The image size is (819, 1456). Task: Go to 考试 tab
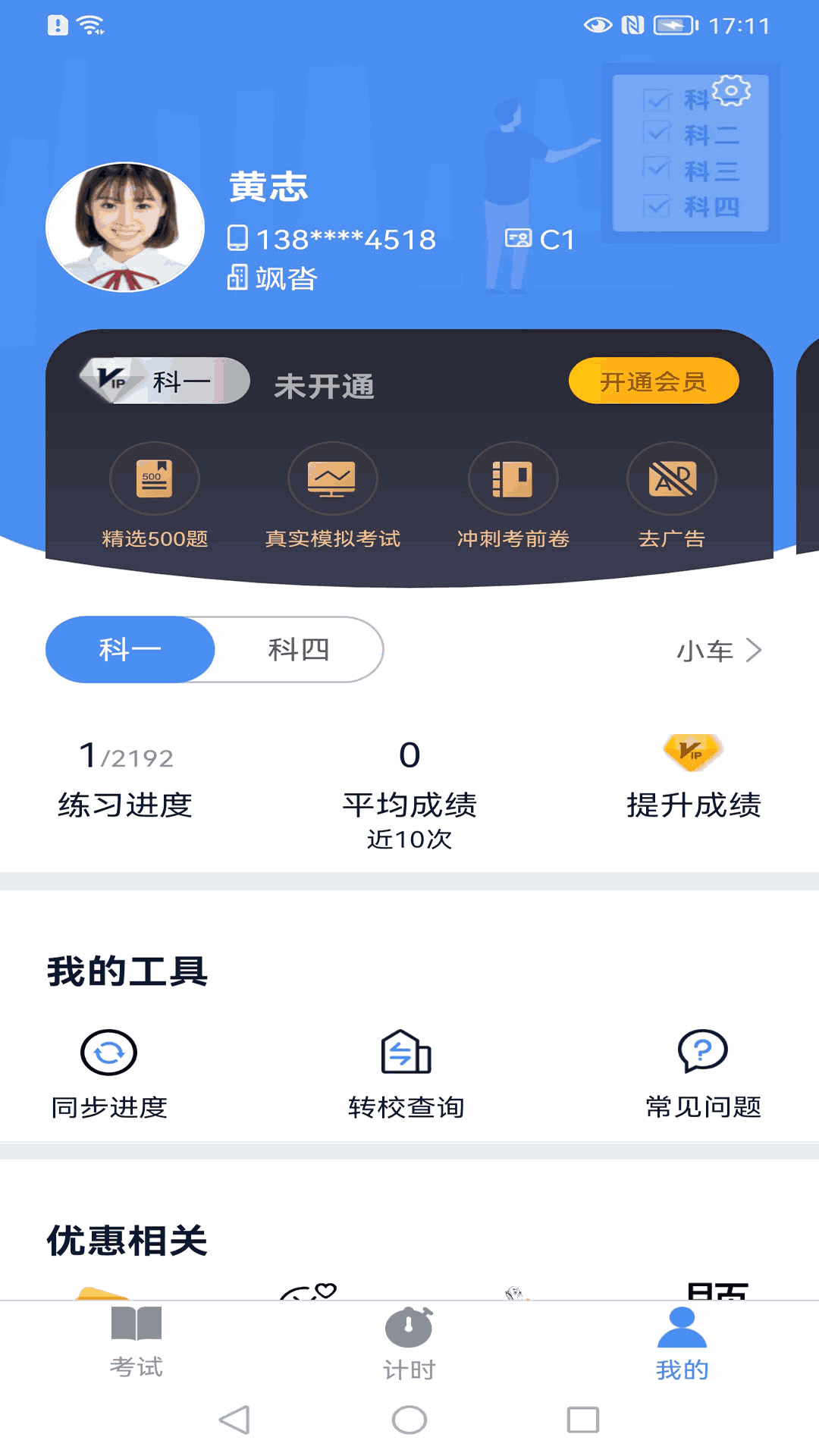136,1342
